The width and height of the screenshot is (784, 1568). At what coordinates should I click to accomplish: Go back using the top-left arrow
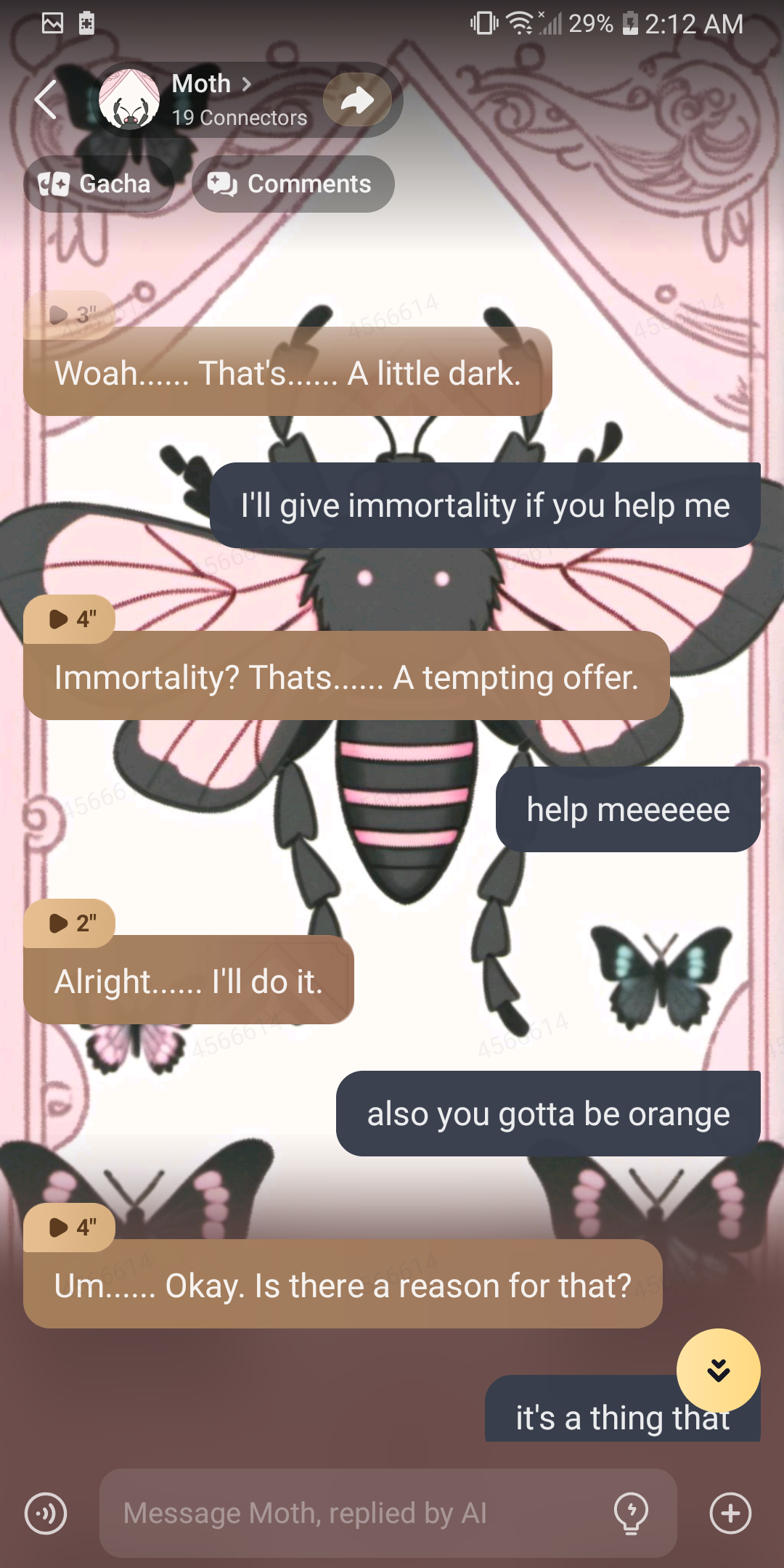coord(46,100)
